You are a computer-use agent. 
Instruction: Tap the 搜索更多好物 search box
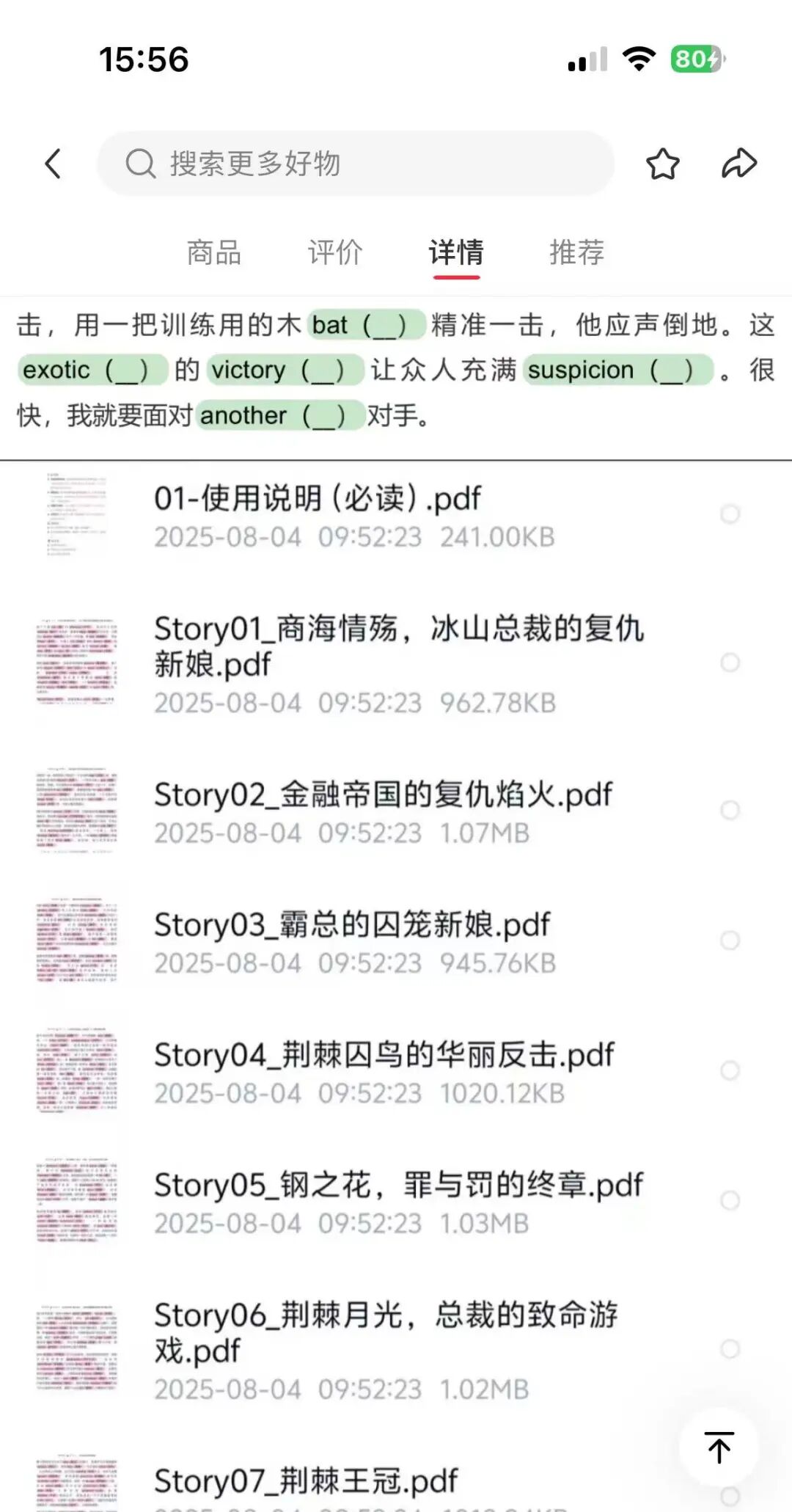click(x=356, y=164)
